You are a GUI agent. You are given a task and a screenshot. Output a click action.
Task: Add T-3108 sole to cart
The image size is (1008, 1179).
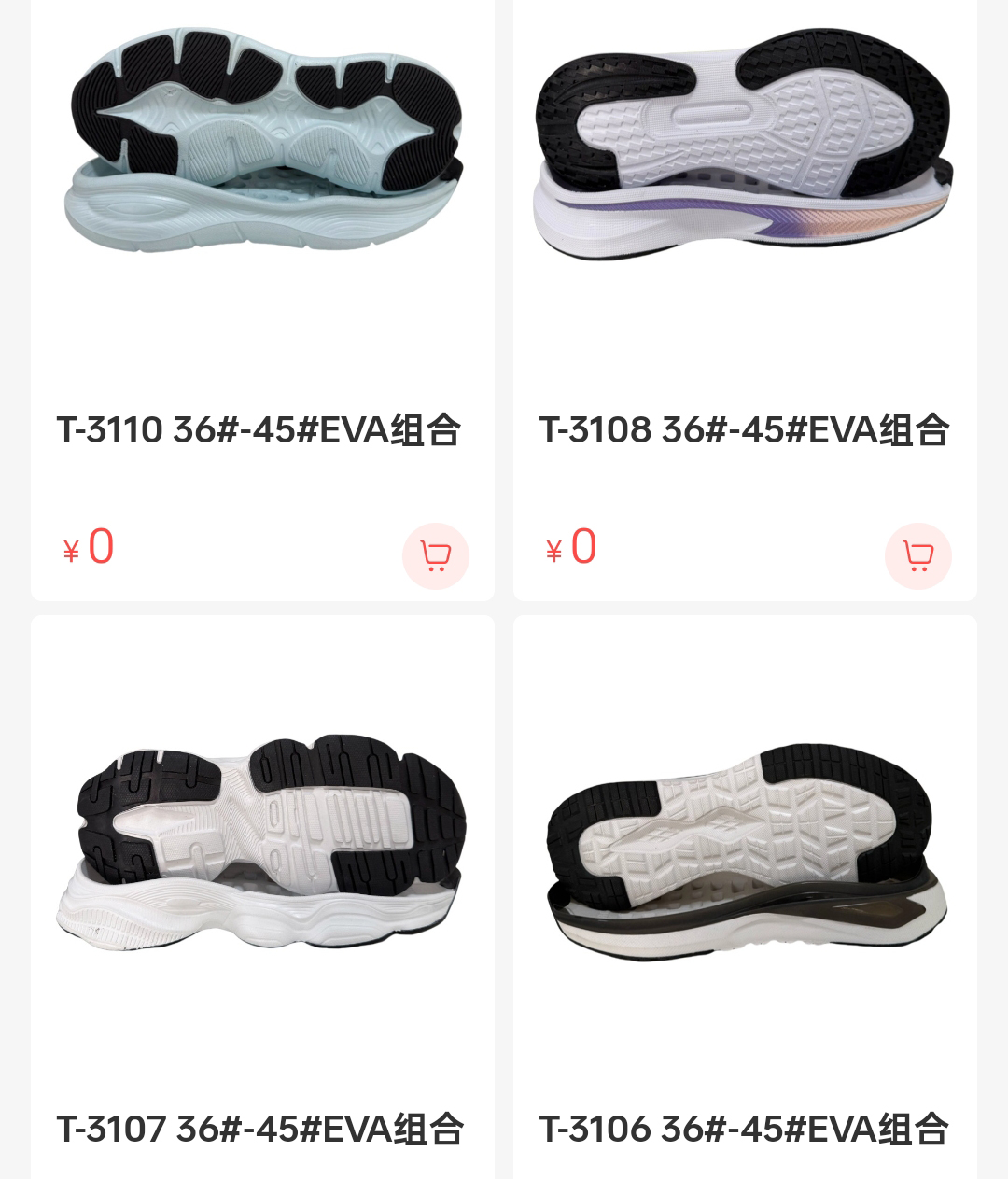pos(917,556)
